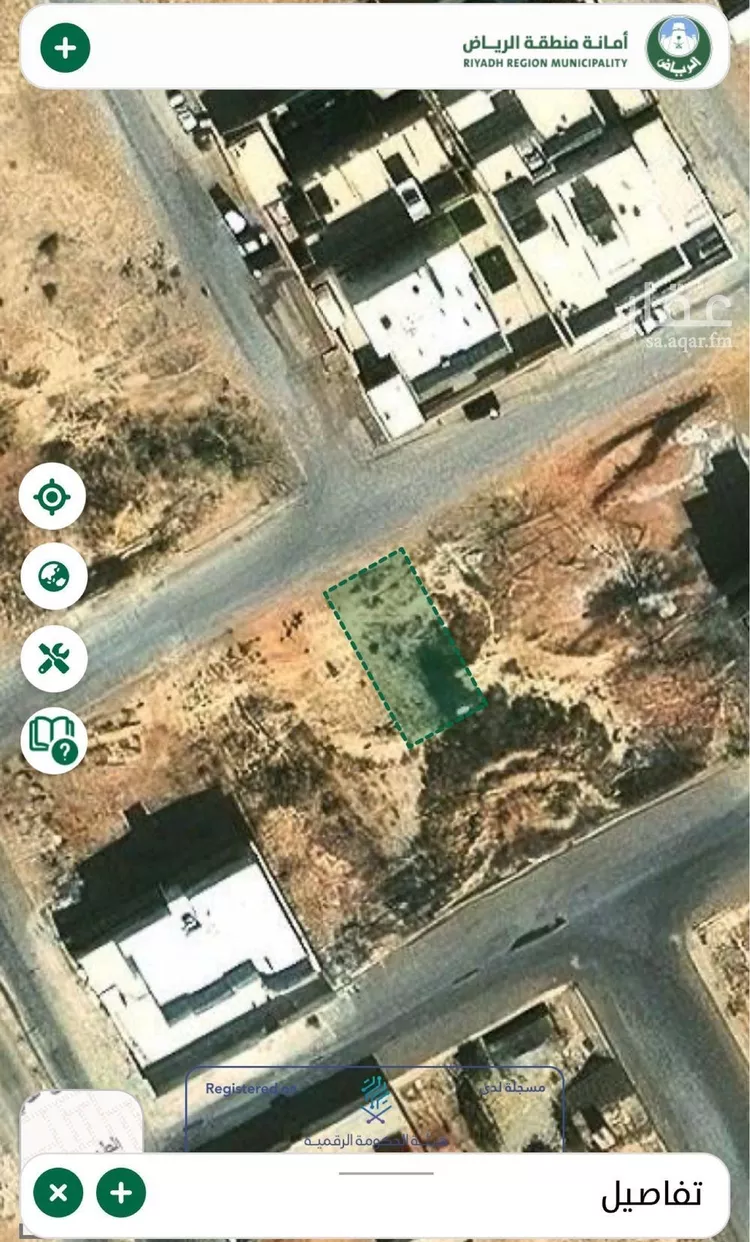Click the top-left green plus button
This screenshot has height=1242, width=750.
[x=64, y=47]
